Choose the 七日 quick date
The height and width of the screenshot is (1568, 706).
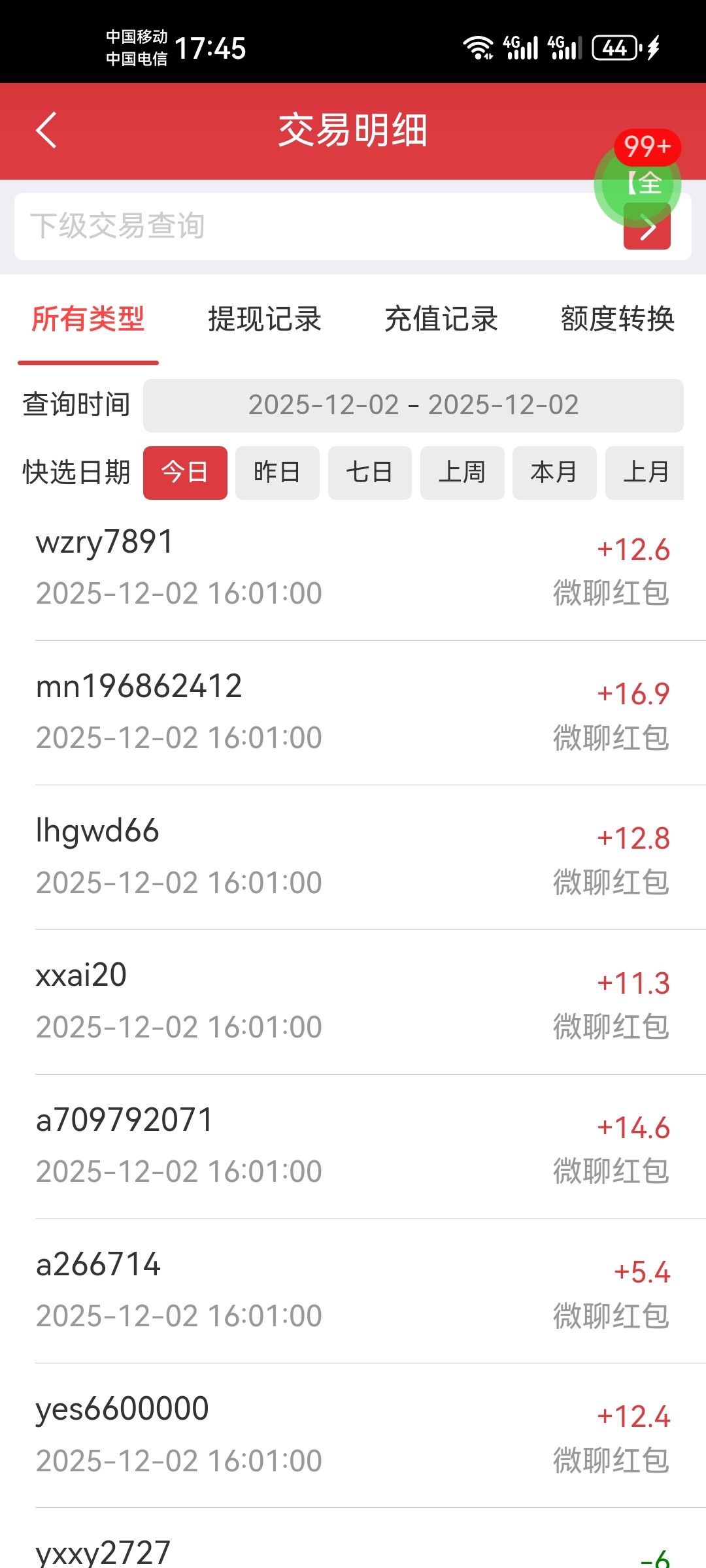tap(369, 472)
